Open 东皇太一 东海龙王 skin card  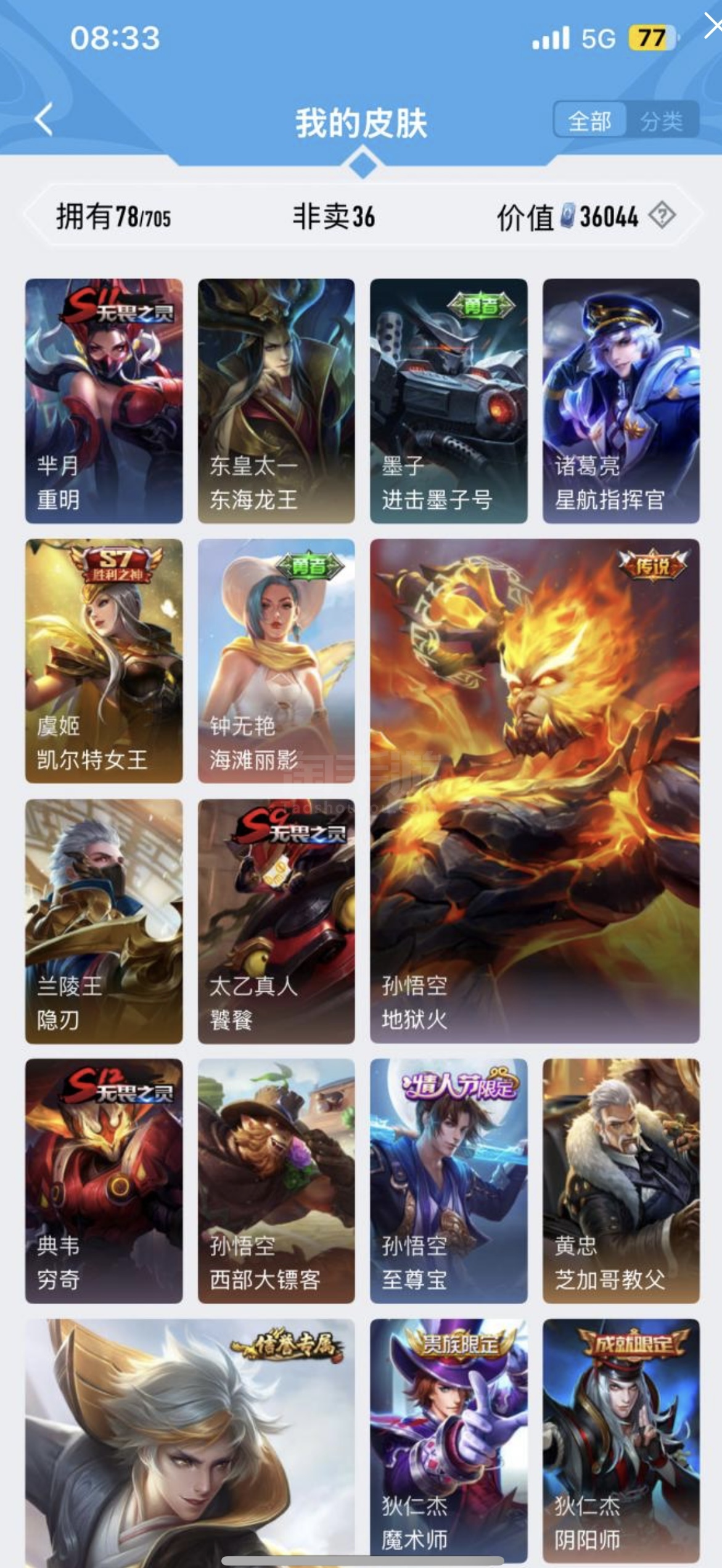point(276,401)
